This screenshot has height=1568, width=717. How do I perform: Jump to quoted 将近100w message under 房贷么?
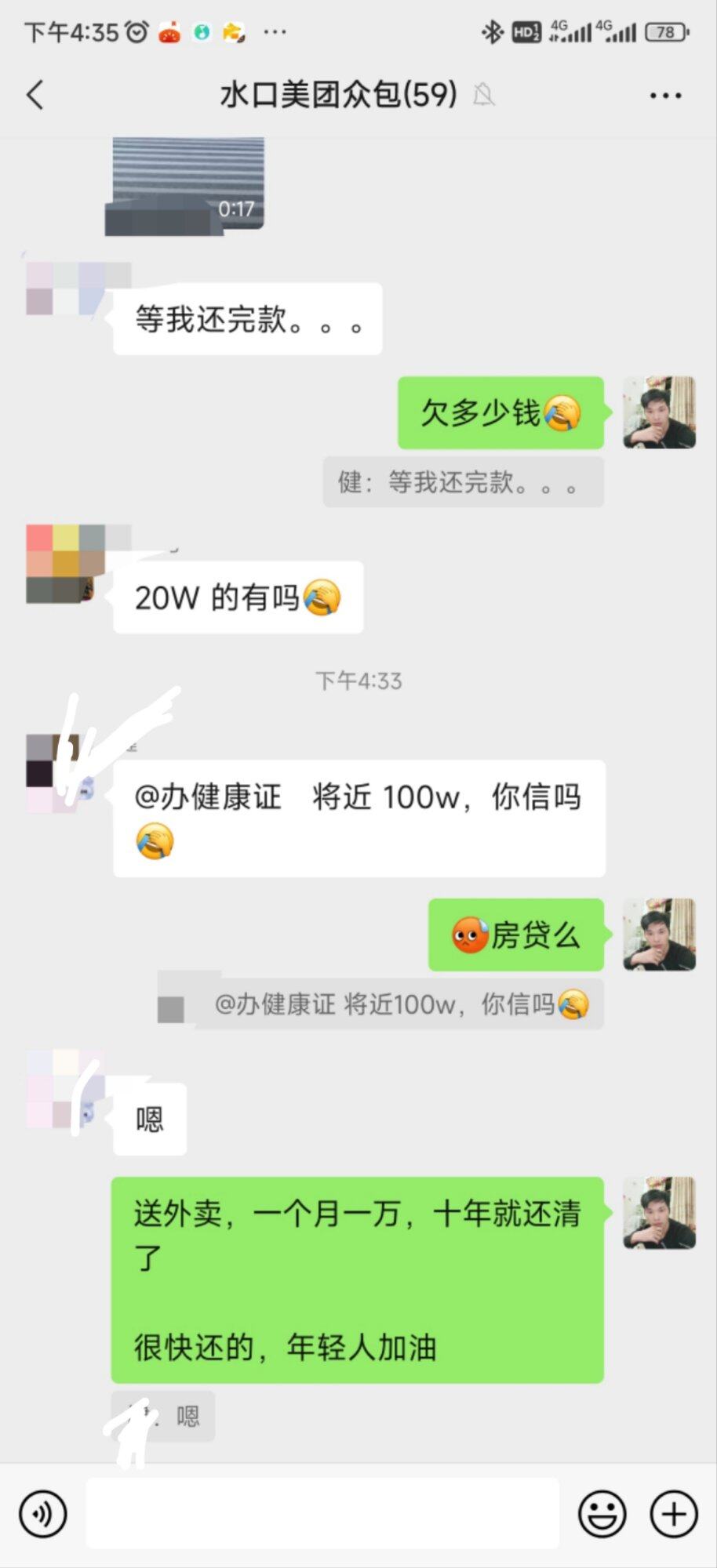(x=399, y=1004)
